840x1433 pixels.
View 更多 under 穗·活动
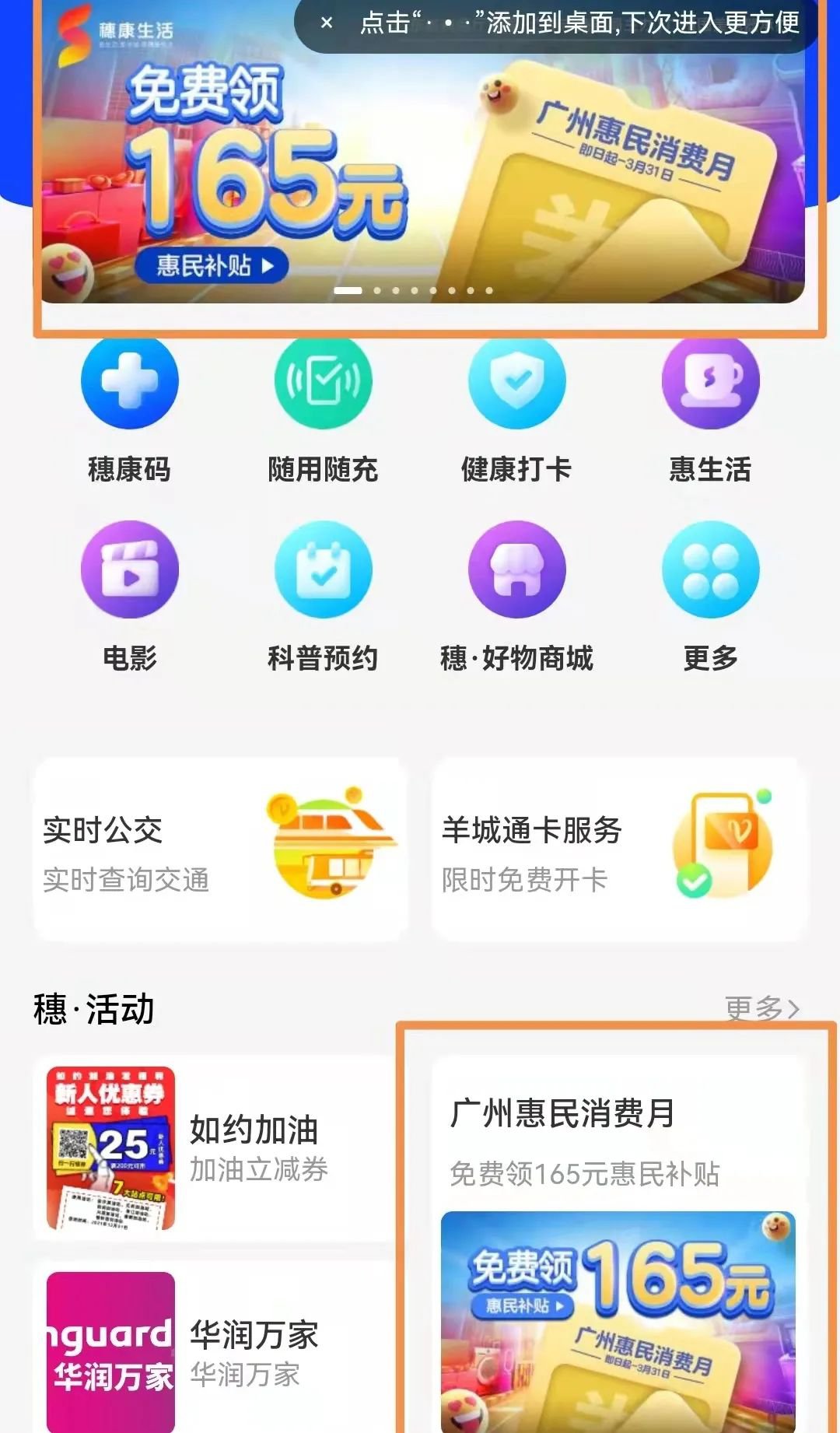761,1008
